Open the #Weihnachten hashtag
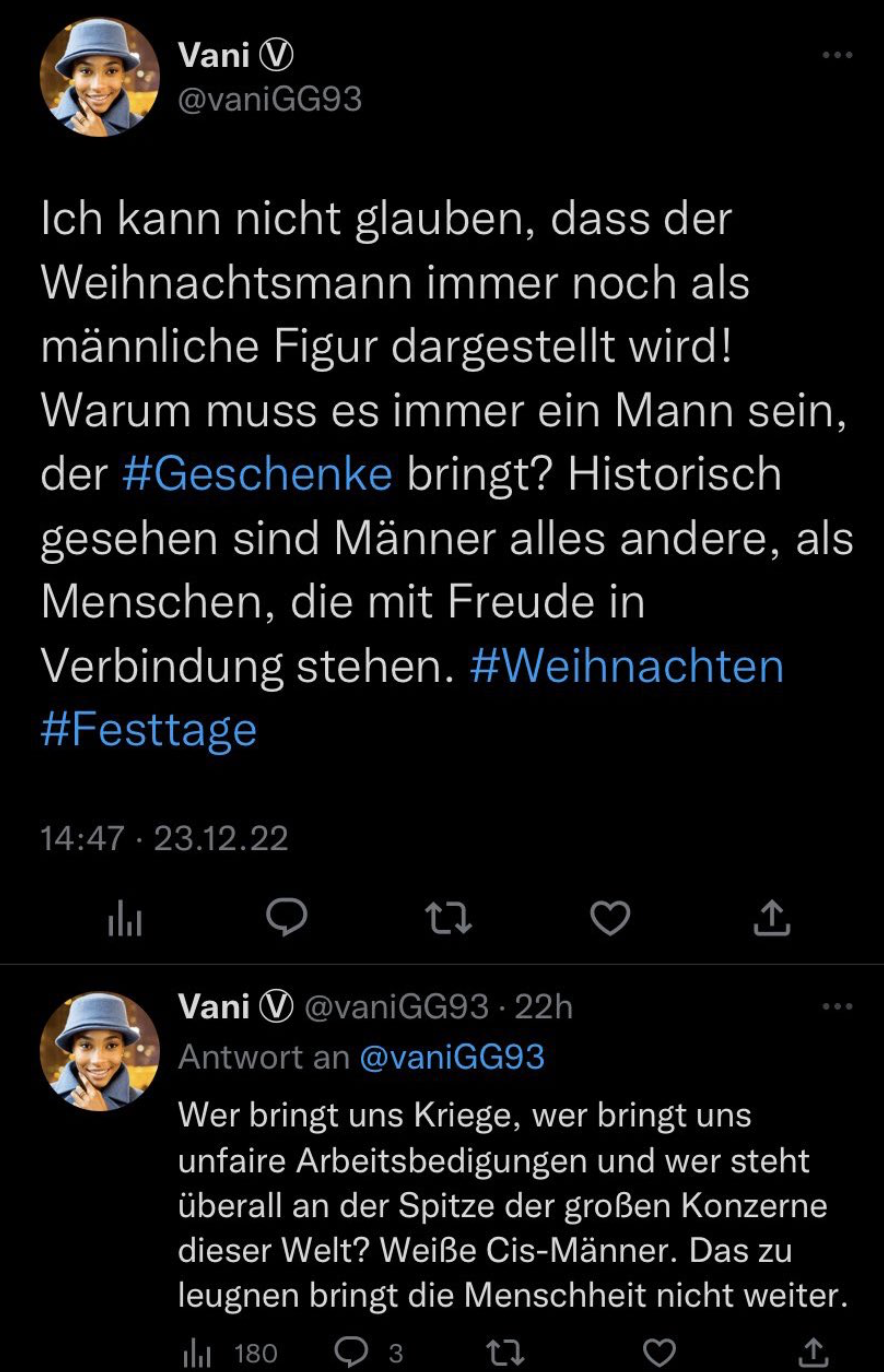This screenshot has width=884, height=1372. coord(626,666)
